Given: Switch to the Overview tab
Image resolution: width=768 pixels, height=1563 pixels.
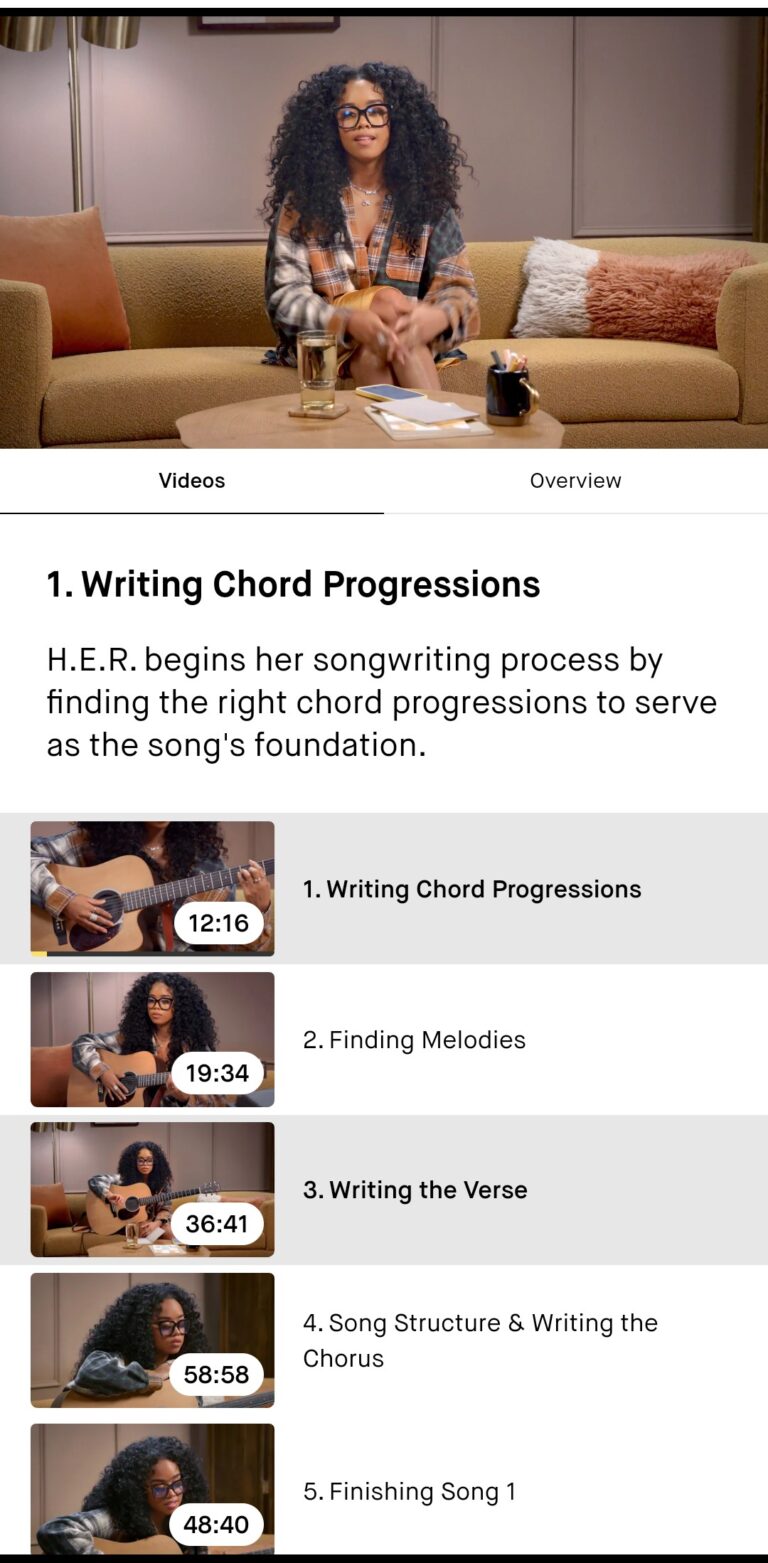Looking at the screenshot, I should coord(575,481).
